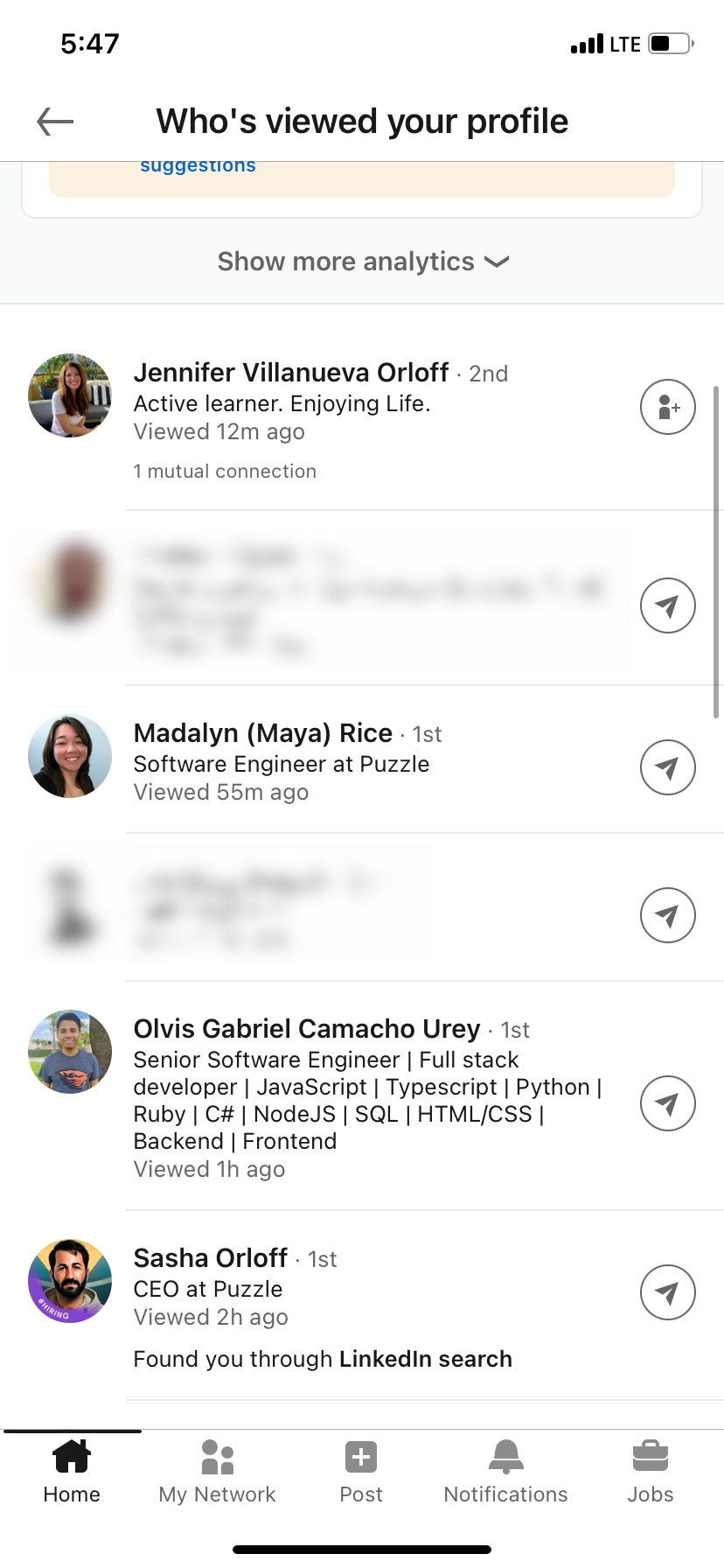
Task: Switch to the Home tab
Action: tap(72, 1471)
